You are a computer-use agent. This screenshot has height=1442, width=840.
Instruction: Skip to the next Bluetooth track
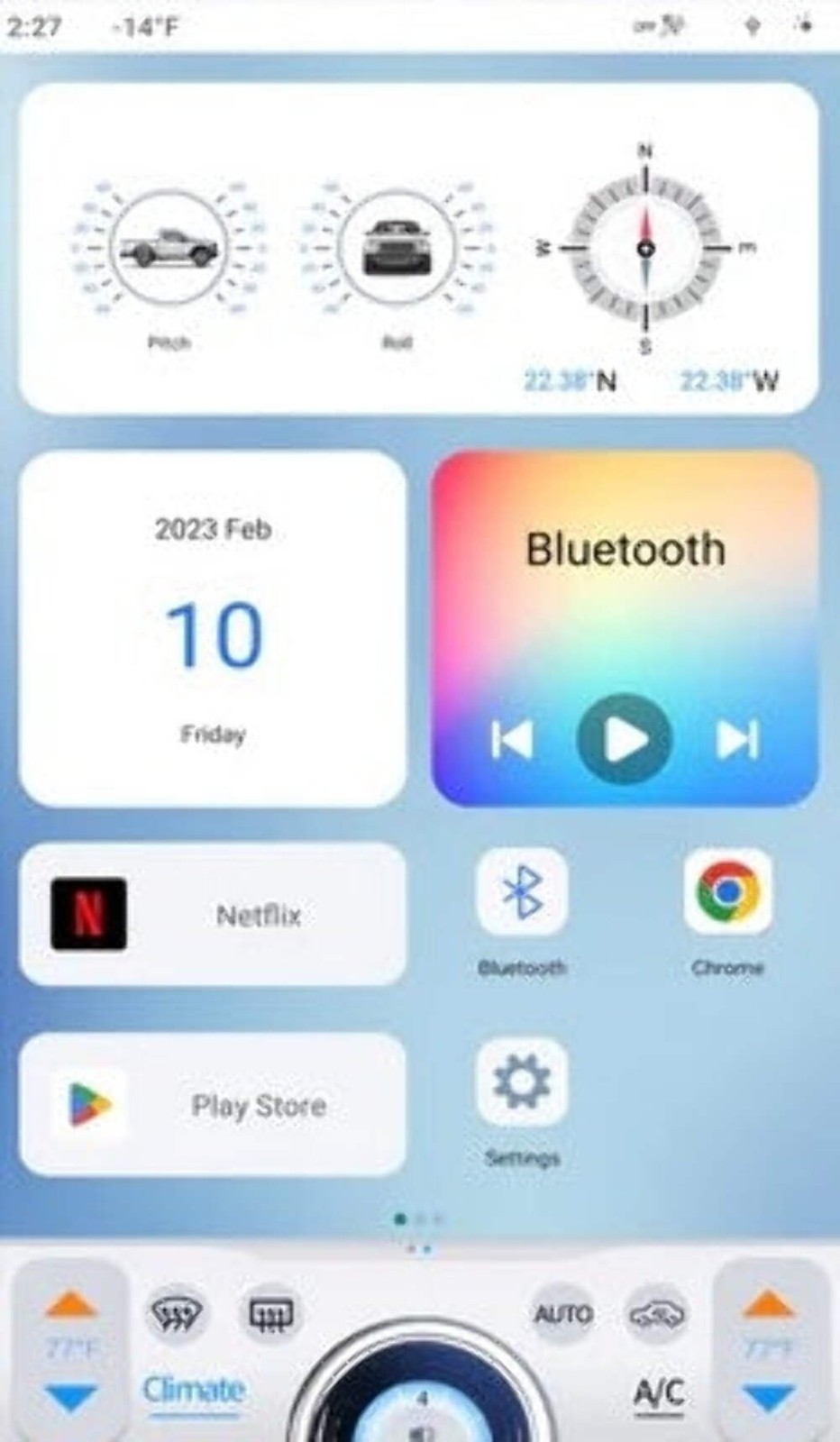point(737,740)
